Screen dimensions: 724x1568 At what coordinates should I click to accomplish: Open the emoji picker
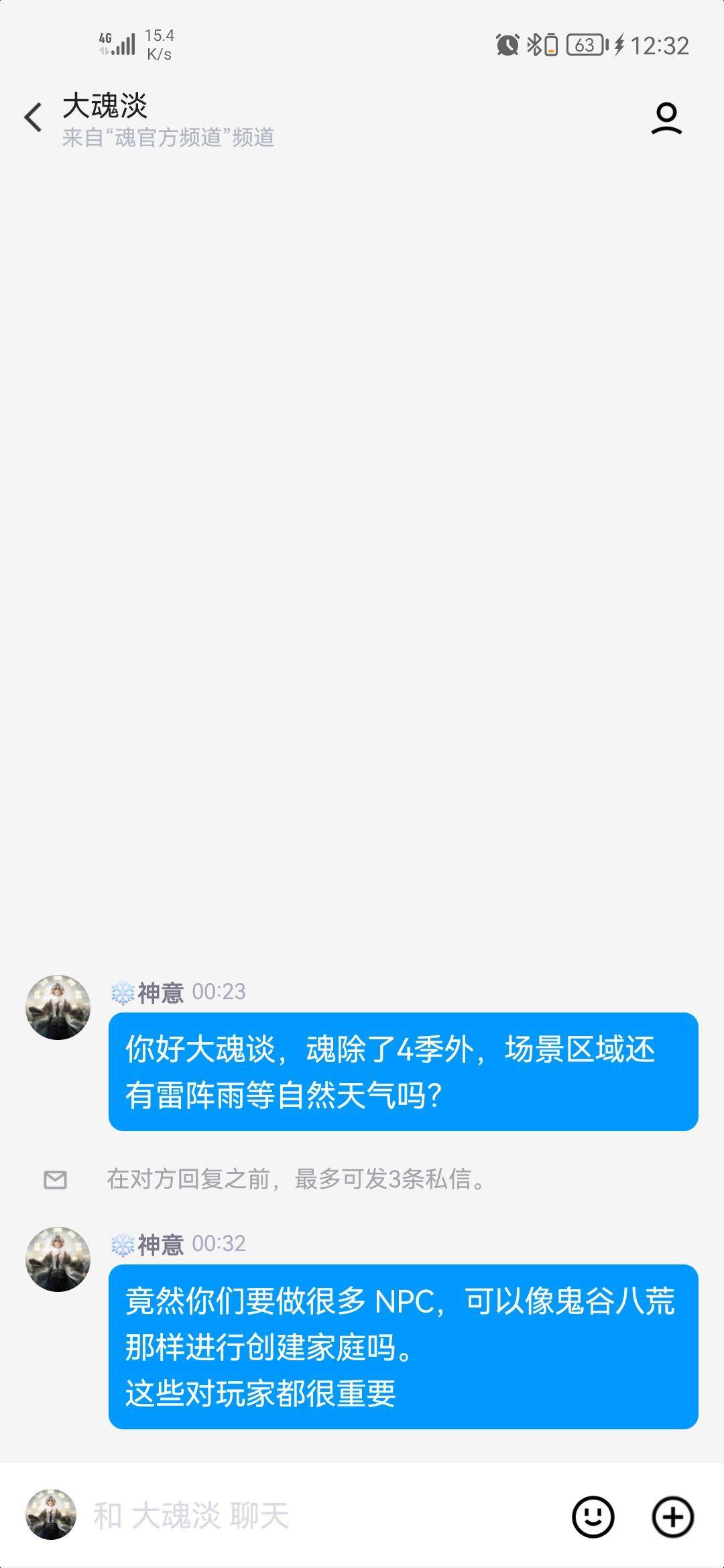pos(593,1516)
